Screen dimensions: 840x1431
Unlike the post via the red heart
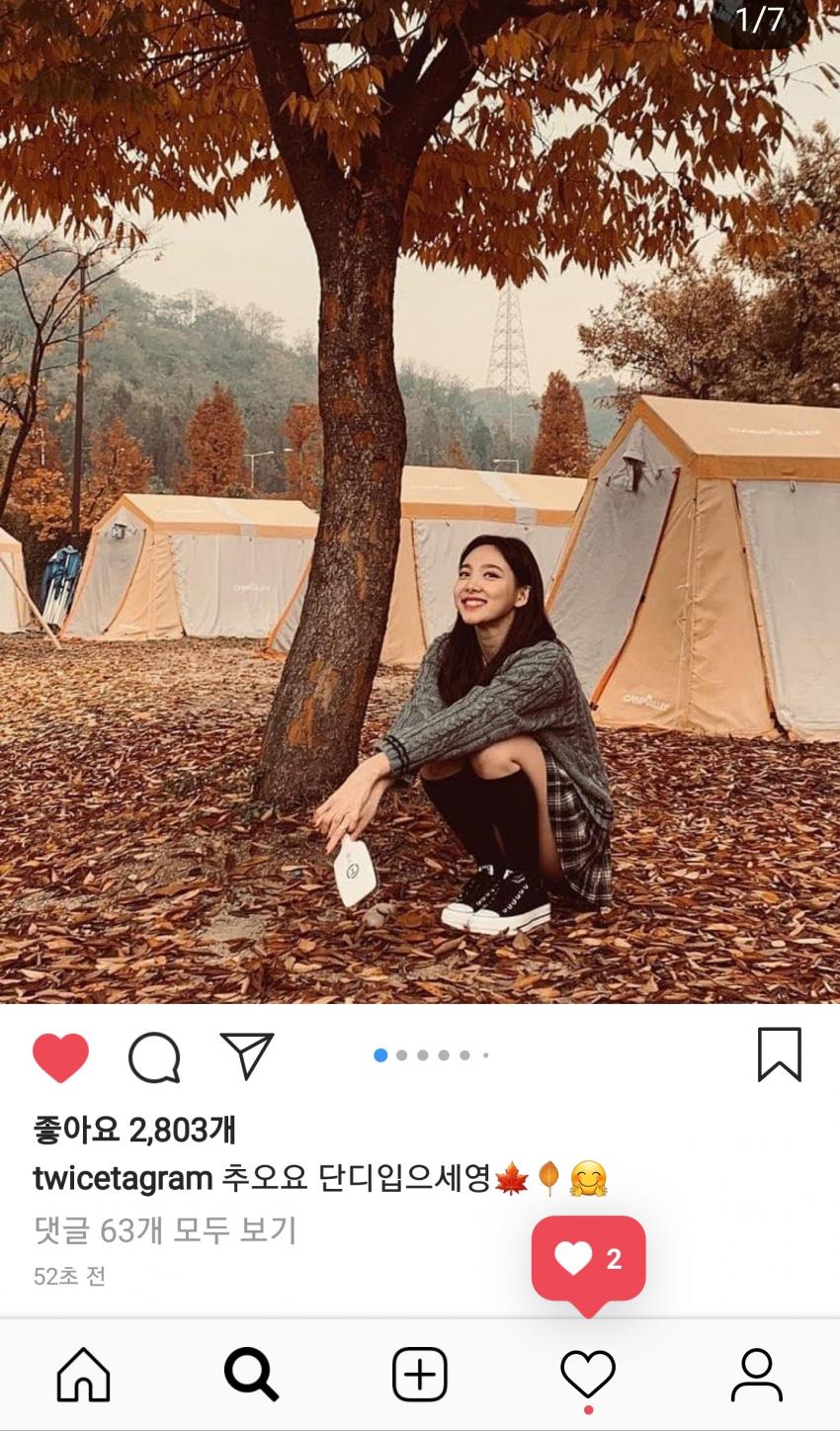(x=60, y=1056)
